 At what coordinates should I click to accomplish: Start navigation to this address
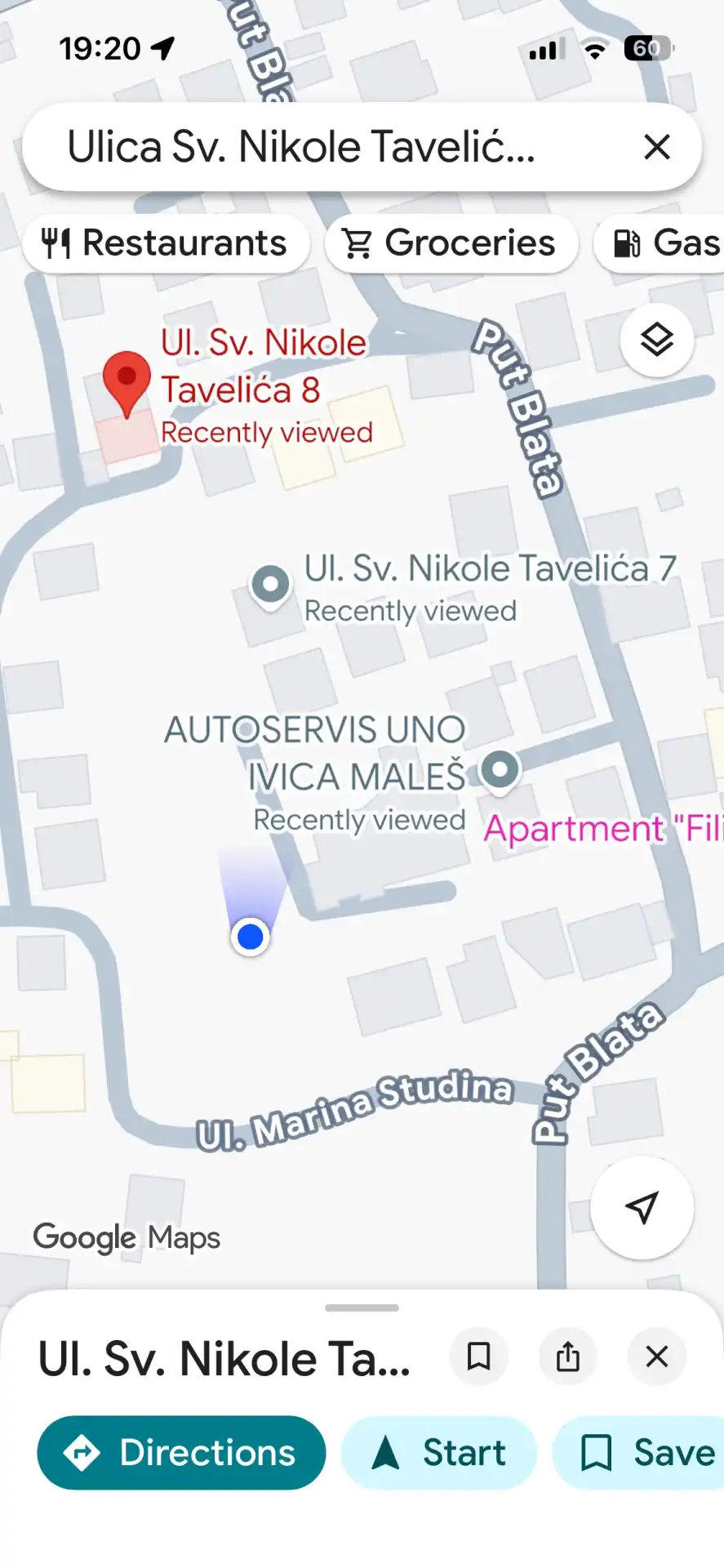439,1453
